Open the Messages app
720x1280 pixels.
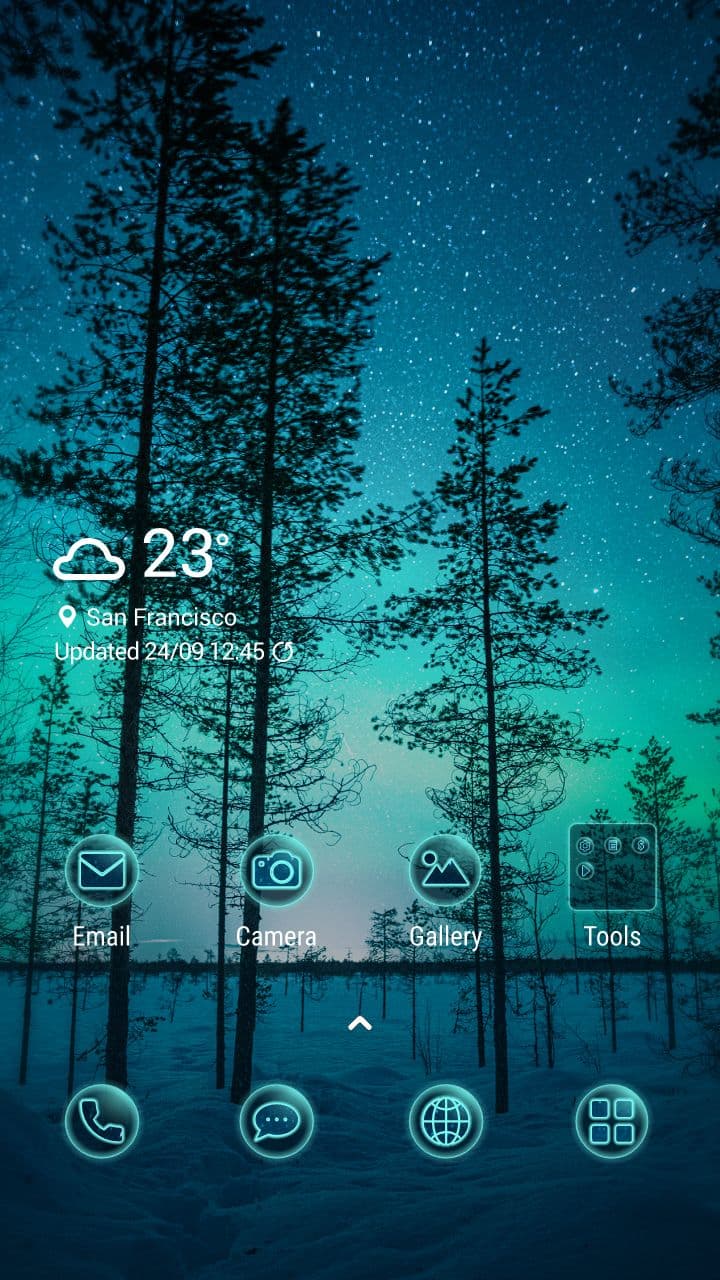pyautogui.click(x=276, y=1121)
